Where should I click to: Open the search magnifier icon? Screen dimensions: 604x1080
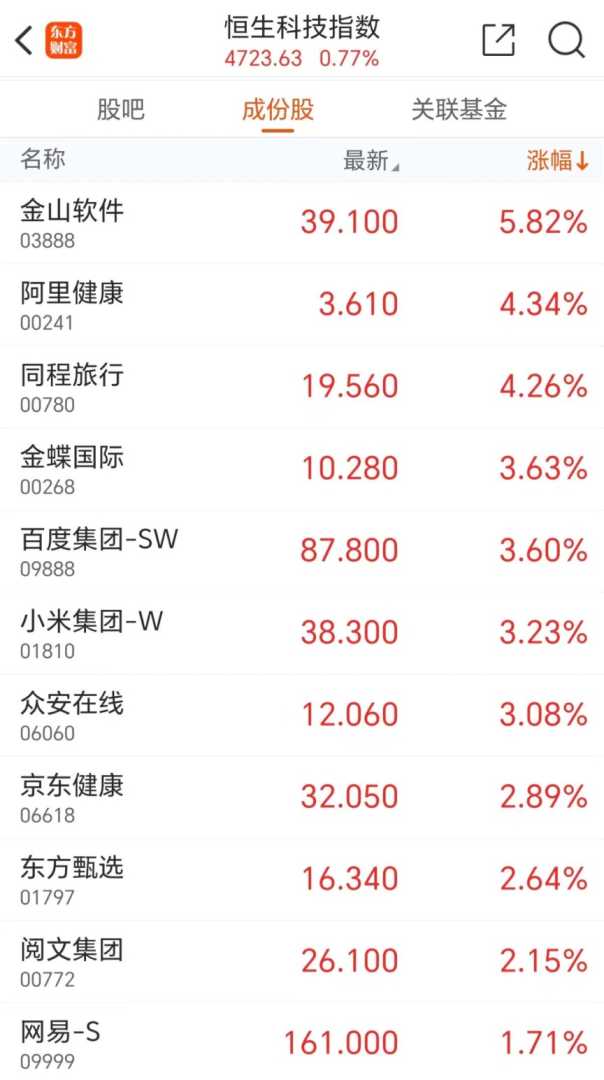tap(566, 40)
